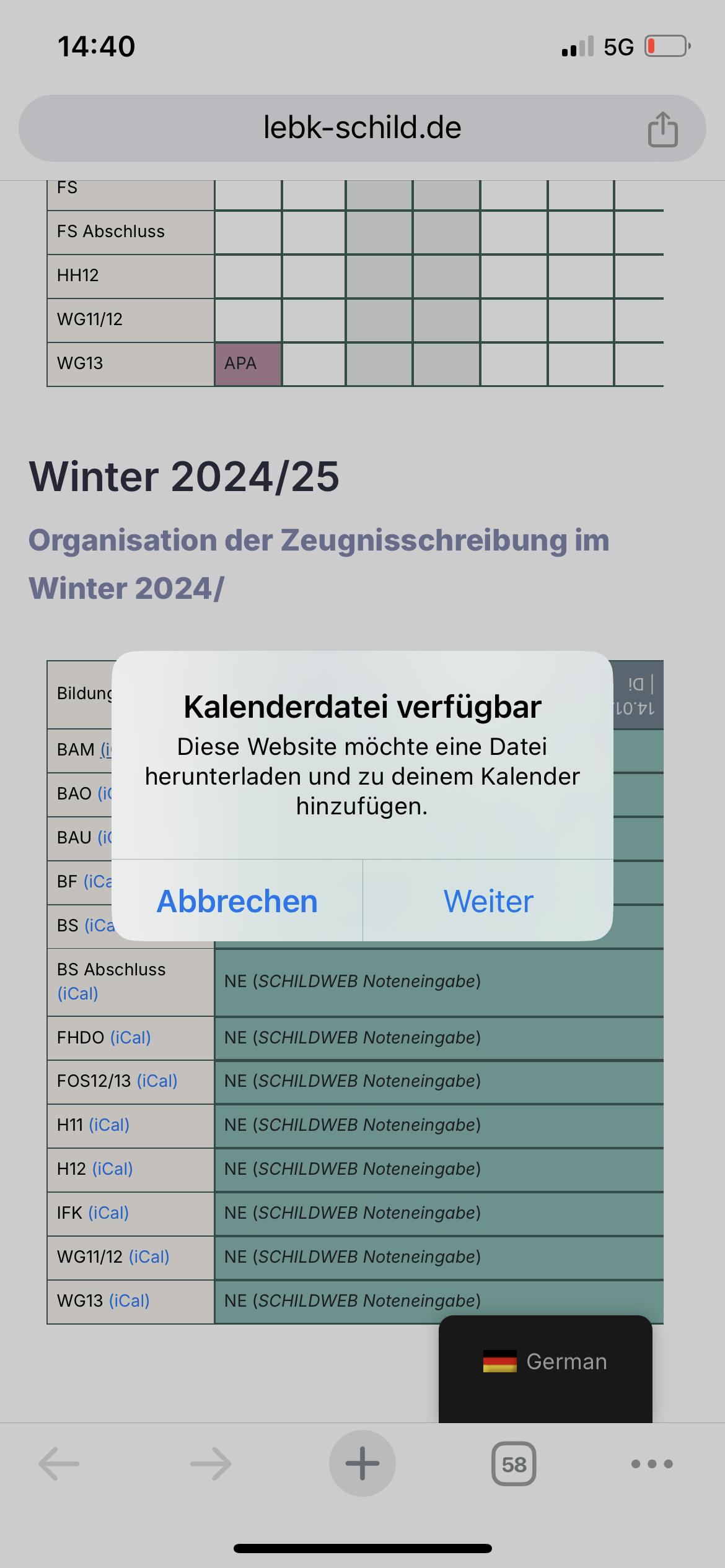
Task: Open the iCal link for BS Abschluss
Action: 78,993
